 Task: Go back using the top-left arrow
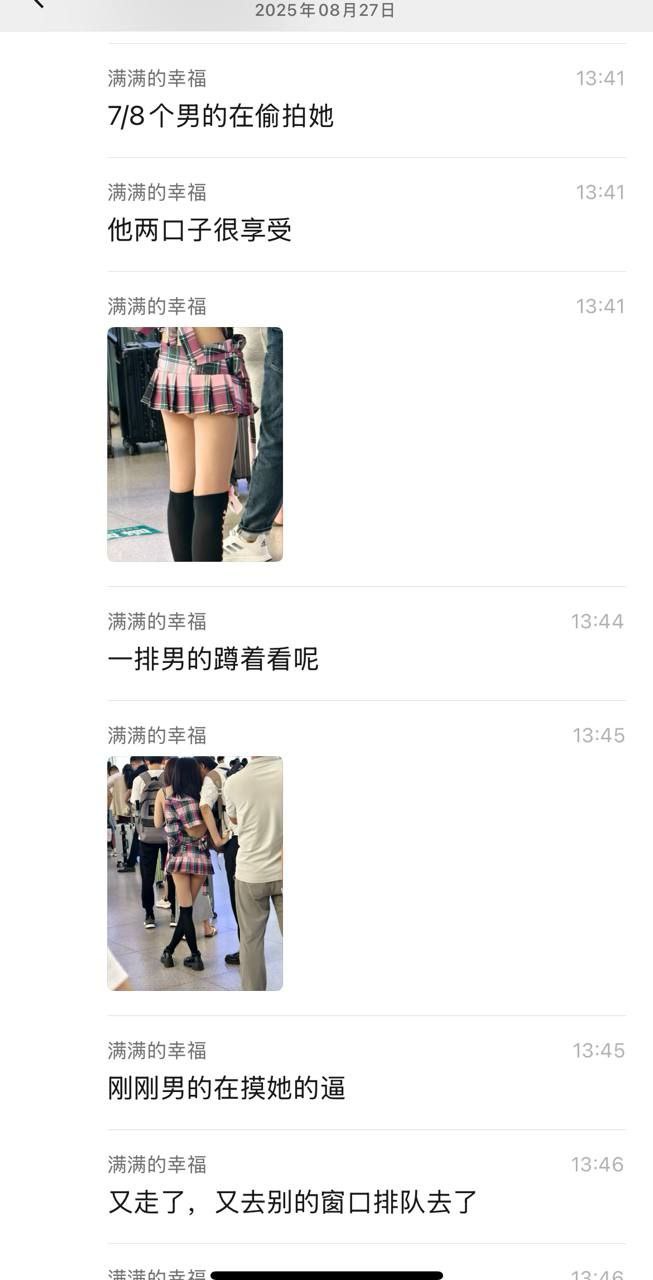[38, 3]
